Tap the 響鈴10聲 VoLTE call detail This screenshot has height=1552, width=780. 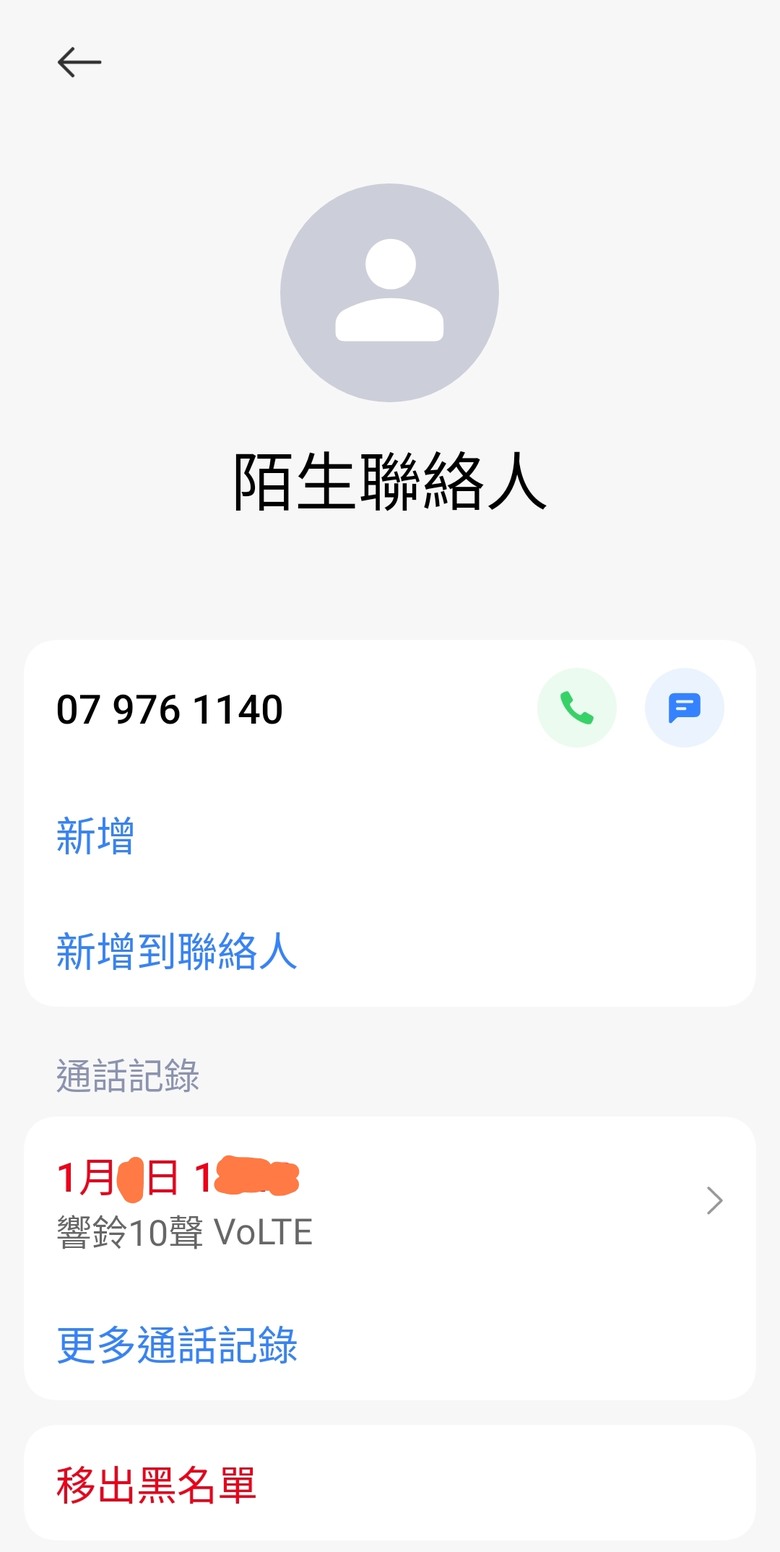click(x=184, y=1232)
